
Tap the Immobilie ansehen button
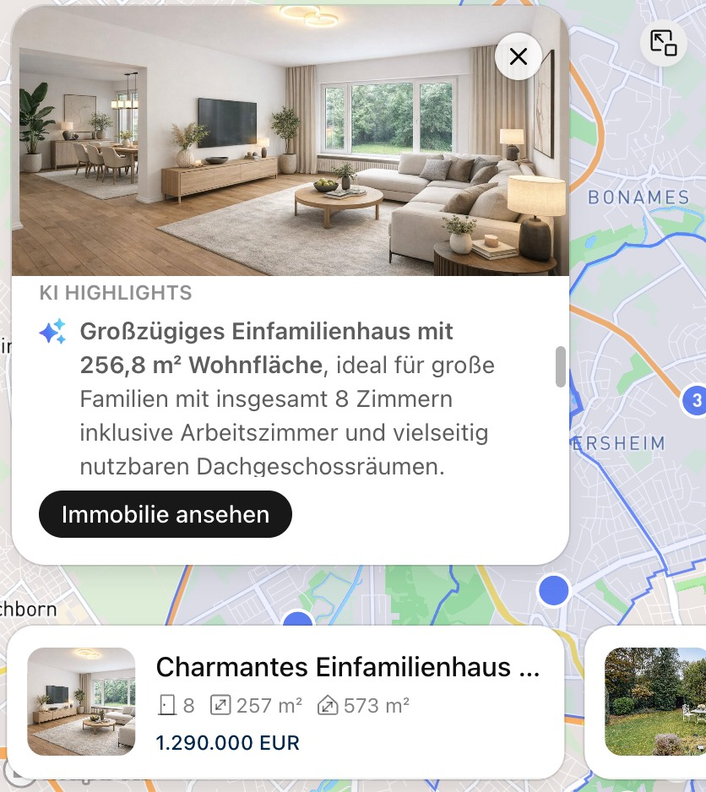[165, 515]
